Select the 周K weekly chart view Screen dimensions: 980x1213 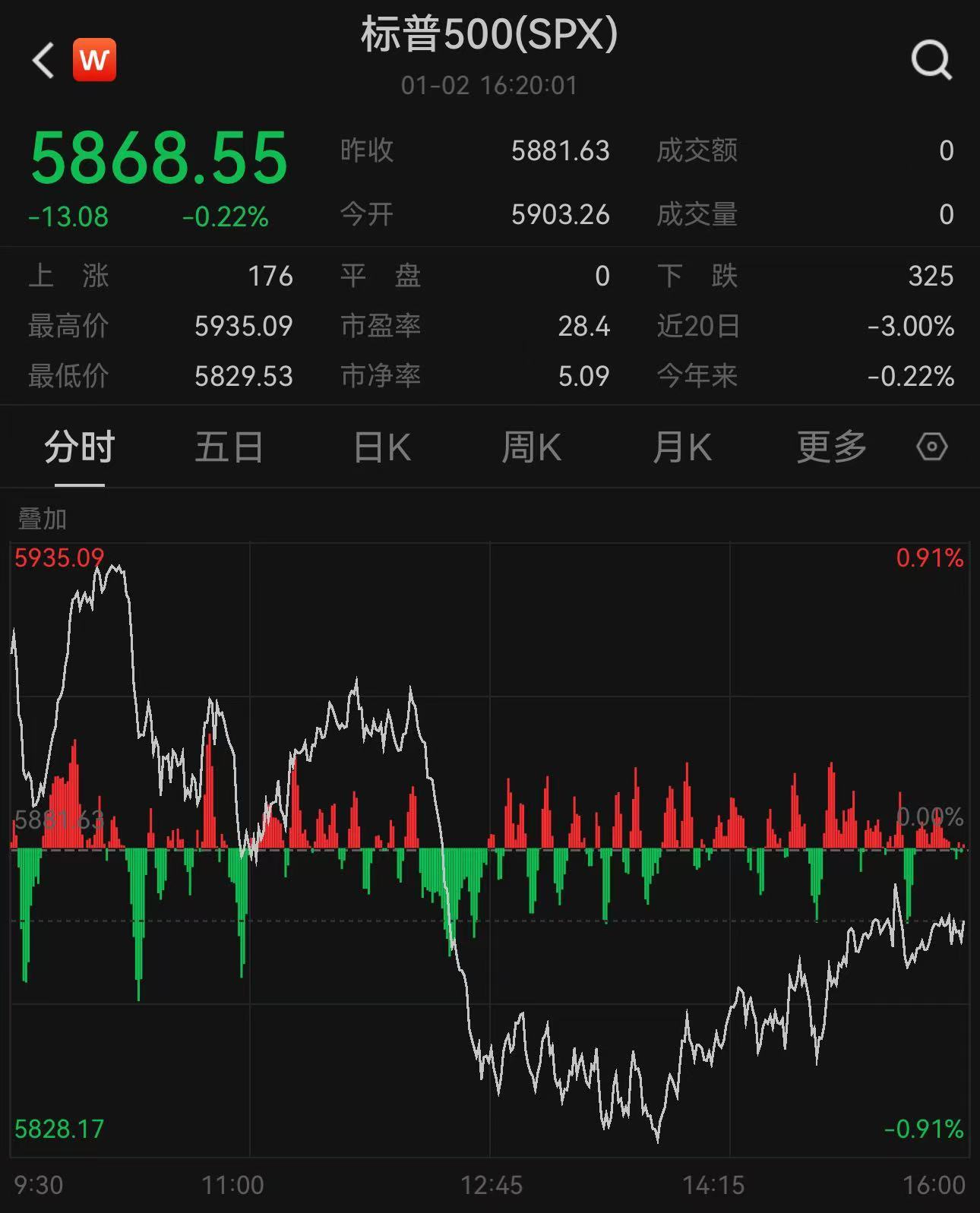point(533,448)
